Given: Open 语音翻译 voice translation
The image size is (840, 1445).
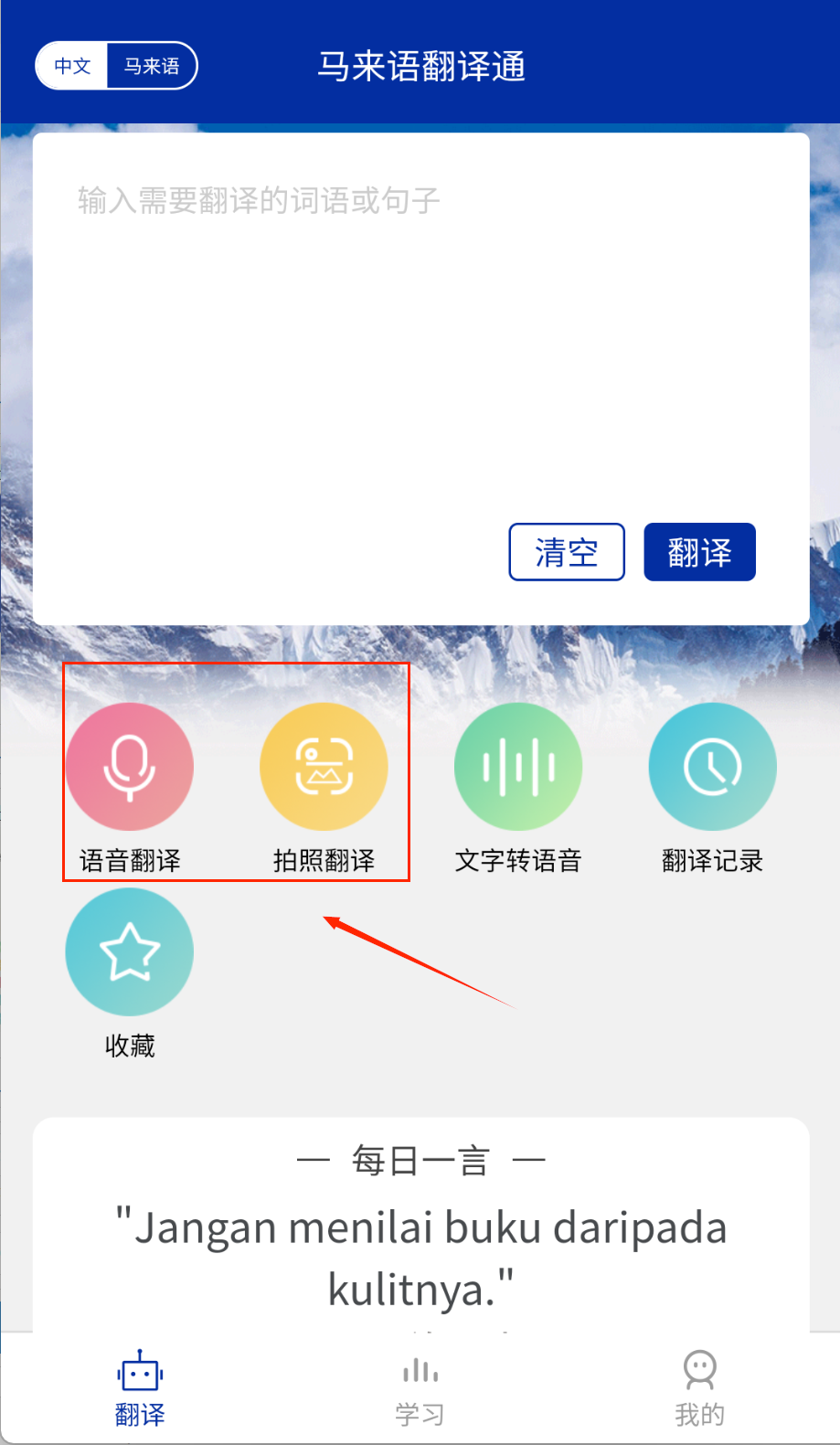Looking at the screenshot, I should click(130, 767).
